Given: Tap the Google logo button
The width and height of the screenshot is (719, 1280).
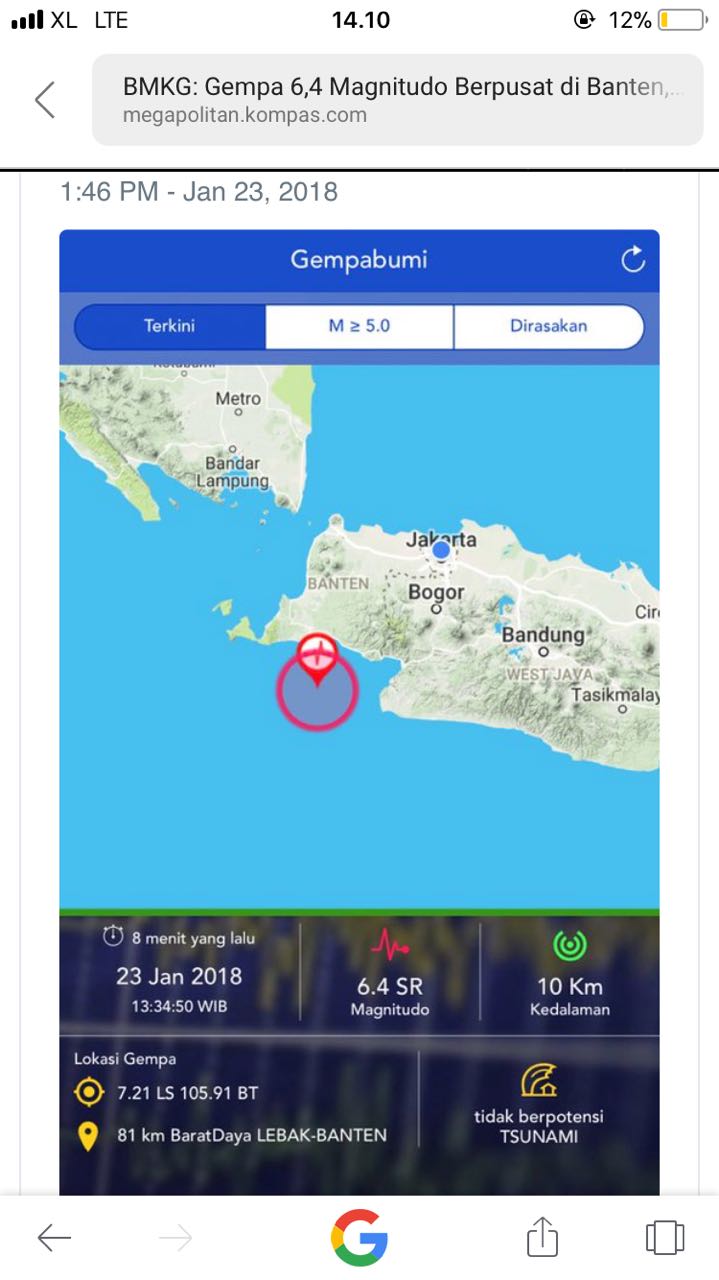Looking at the screenshot, I should (x=359, y=1238).
